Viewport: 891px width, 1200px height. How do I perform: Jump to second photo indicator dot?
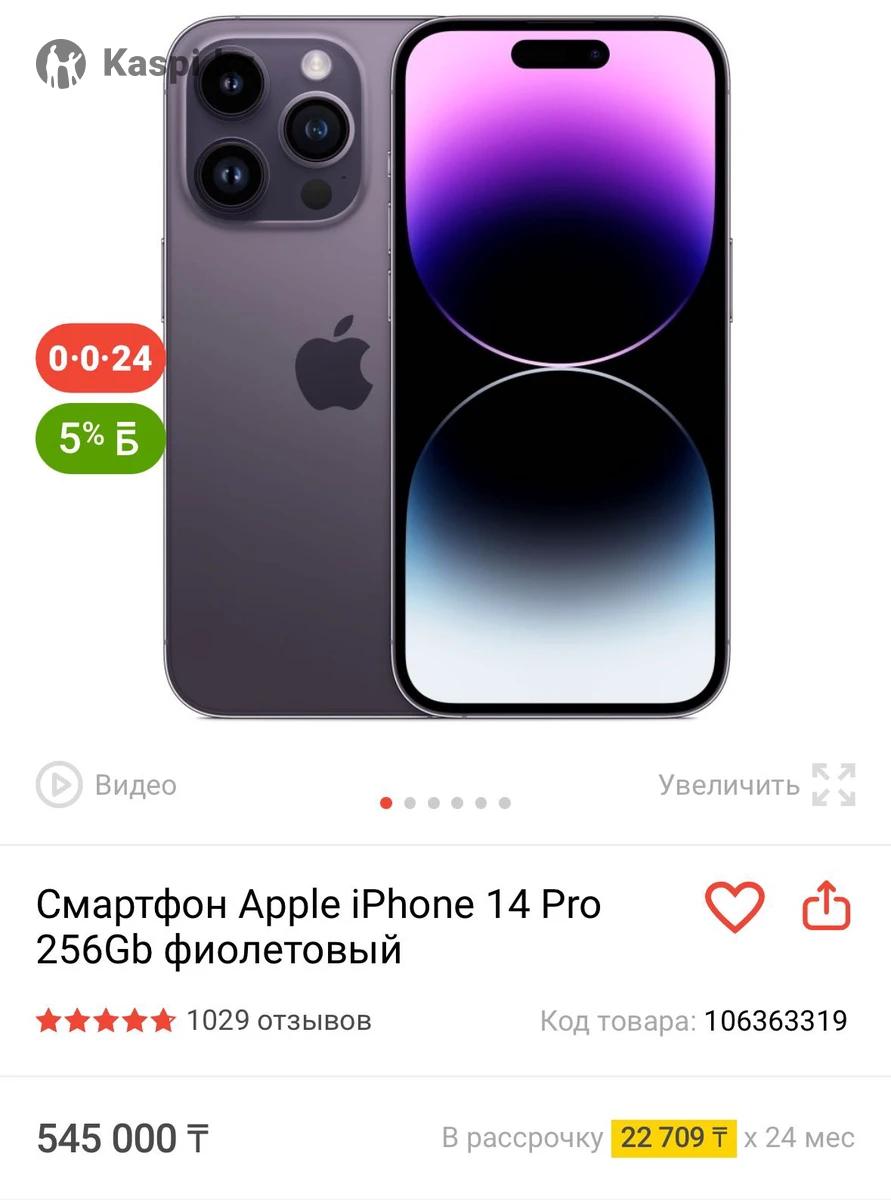(410, 803)
